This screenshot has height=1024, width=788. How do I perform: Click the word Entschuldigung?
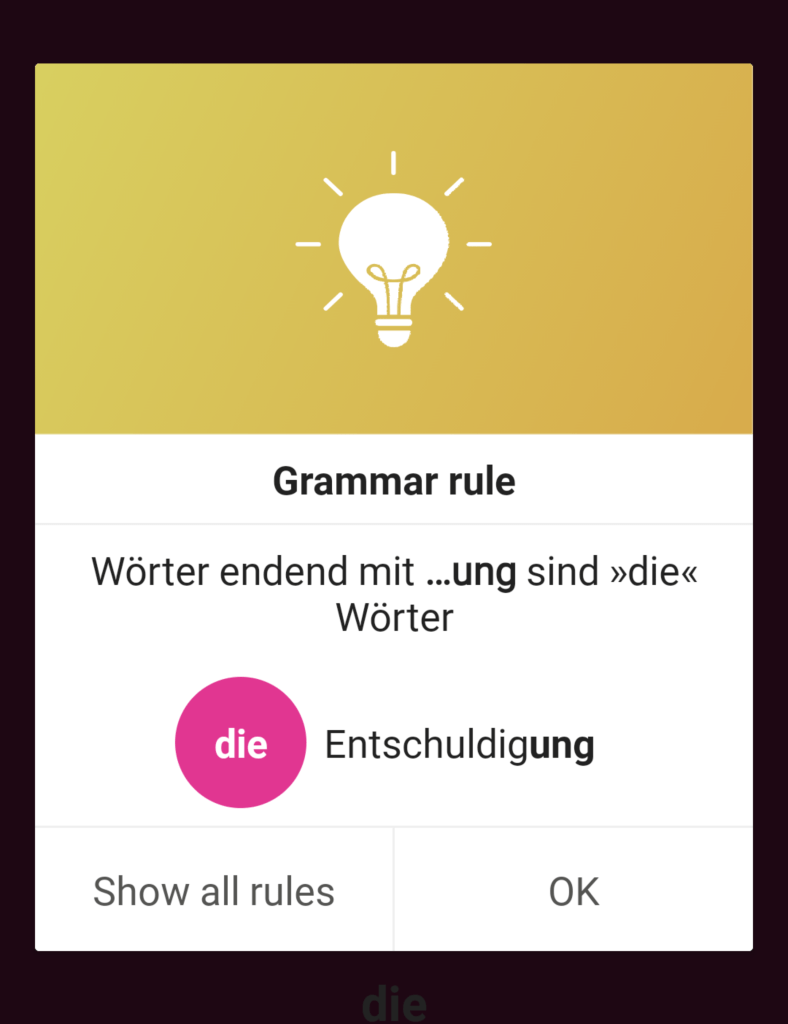pyautogui.click(x=459, y=743)
